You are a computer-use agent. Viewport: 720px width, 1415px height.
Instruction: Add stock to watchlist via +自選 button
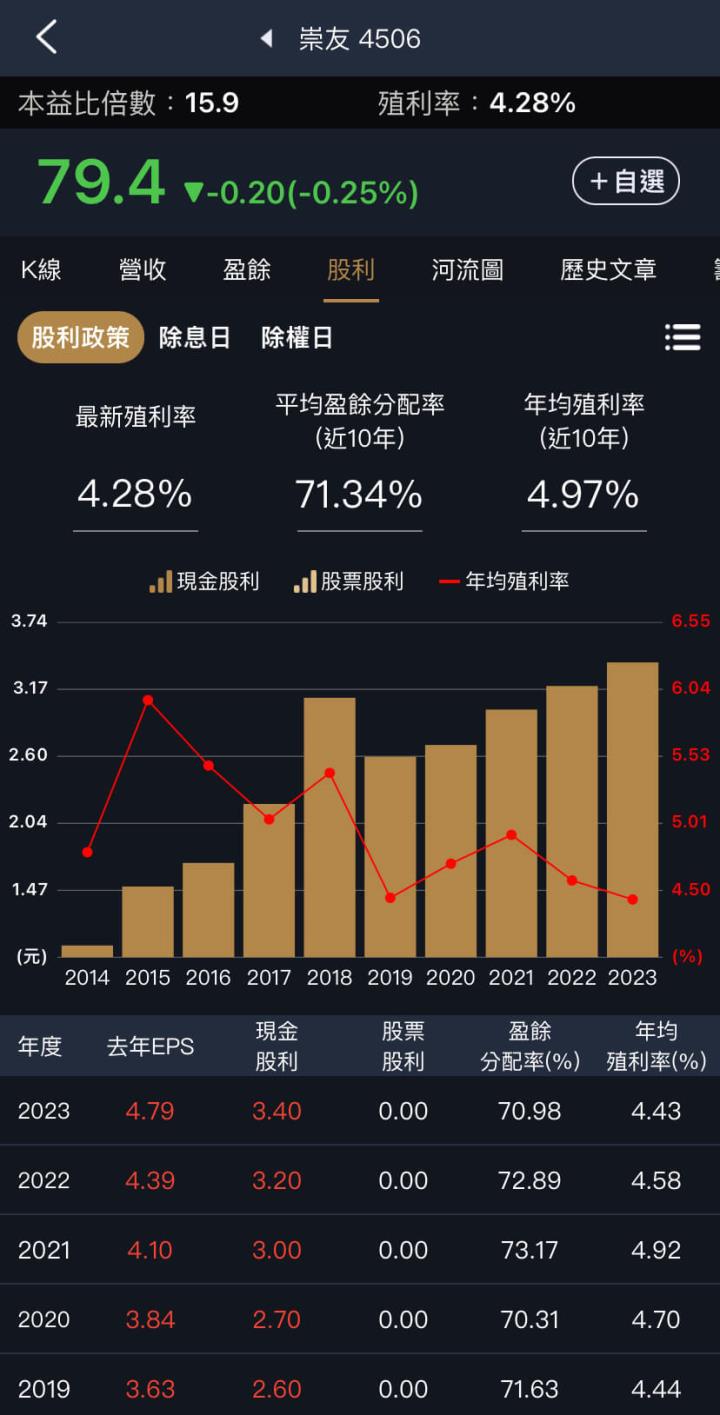click(x=625, y=180)
